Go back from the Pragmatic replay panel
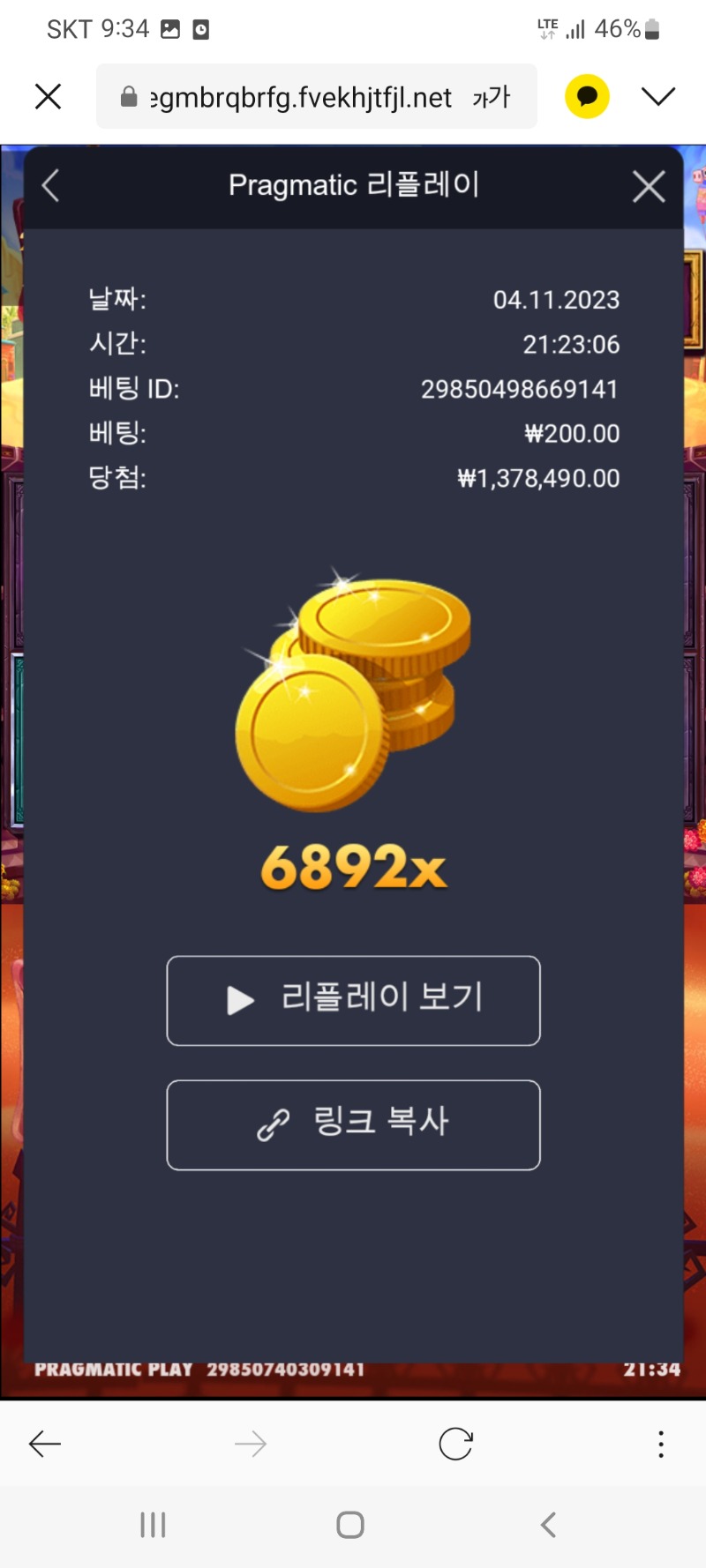 [x=51, y=186]
